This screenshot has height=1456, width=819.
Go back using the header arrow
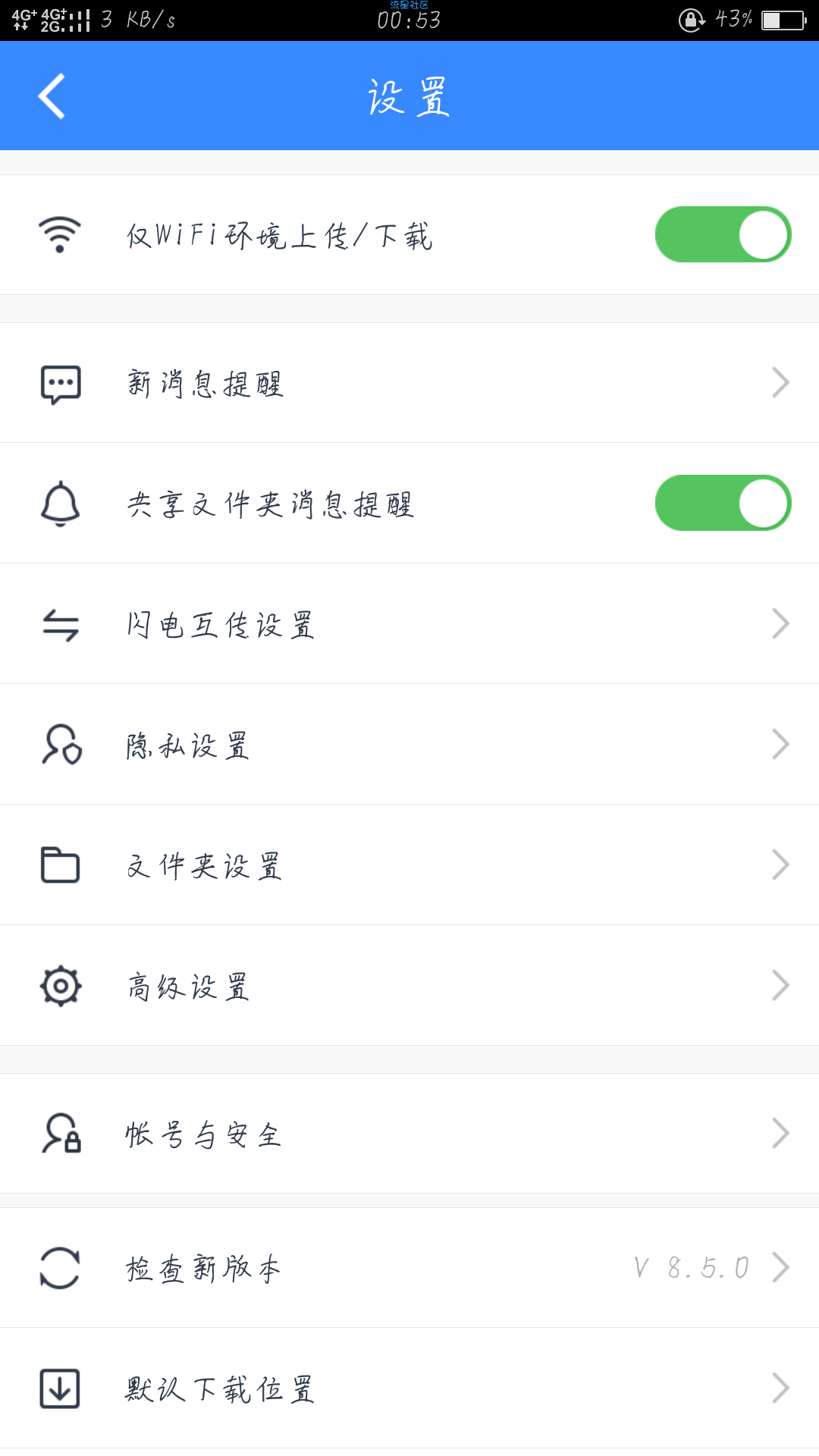(x=52, y=96)
